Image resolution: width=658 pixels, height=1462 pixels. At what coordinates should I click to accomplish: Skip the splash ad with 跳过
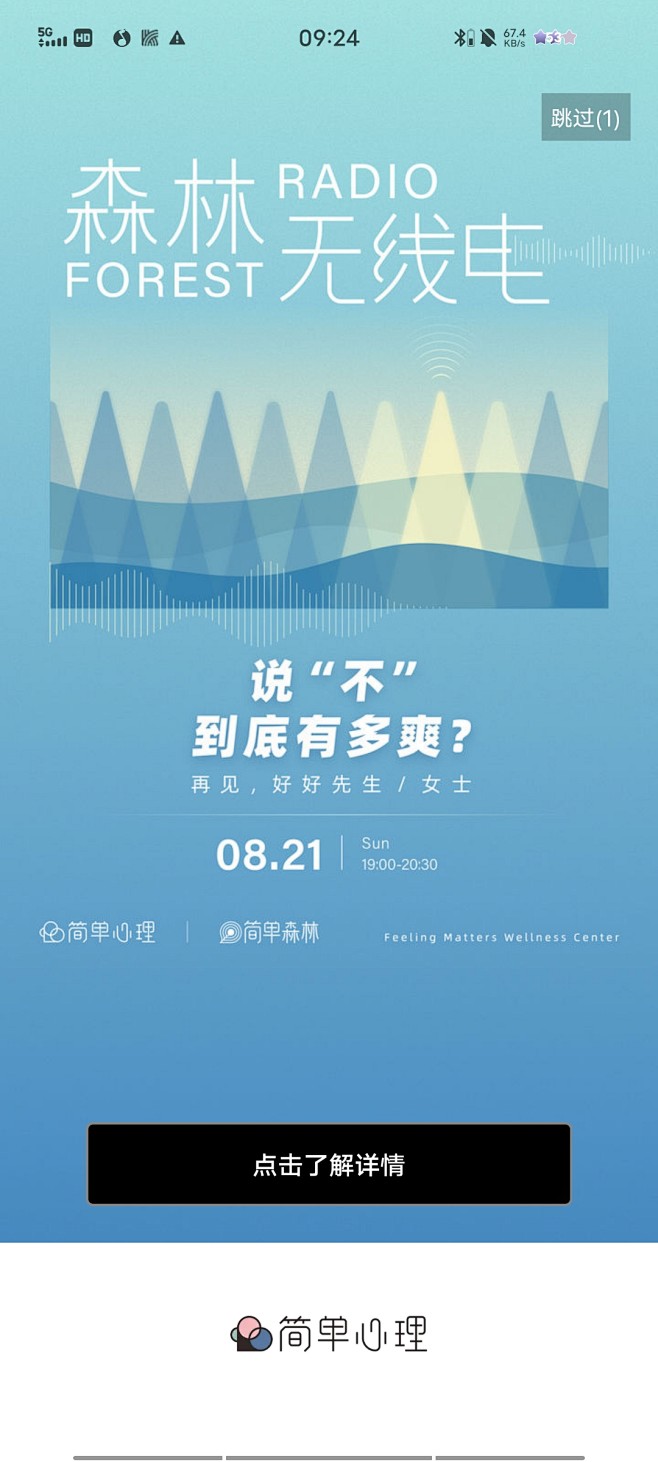pos(585,117)
